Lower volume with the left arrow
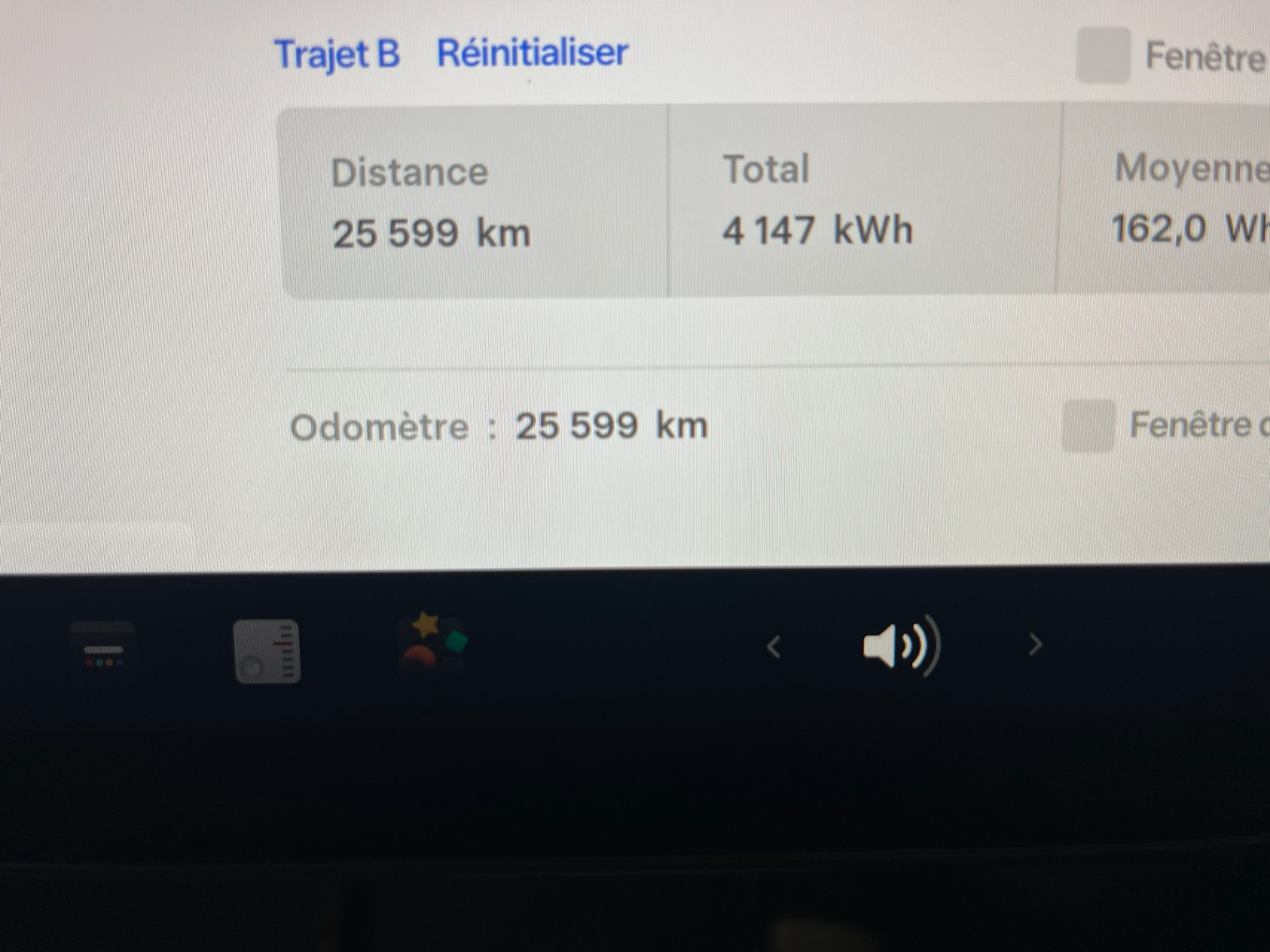This screenshot has height=952, width=1270. [774, 647]
